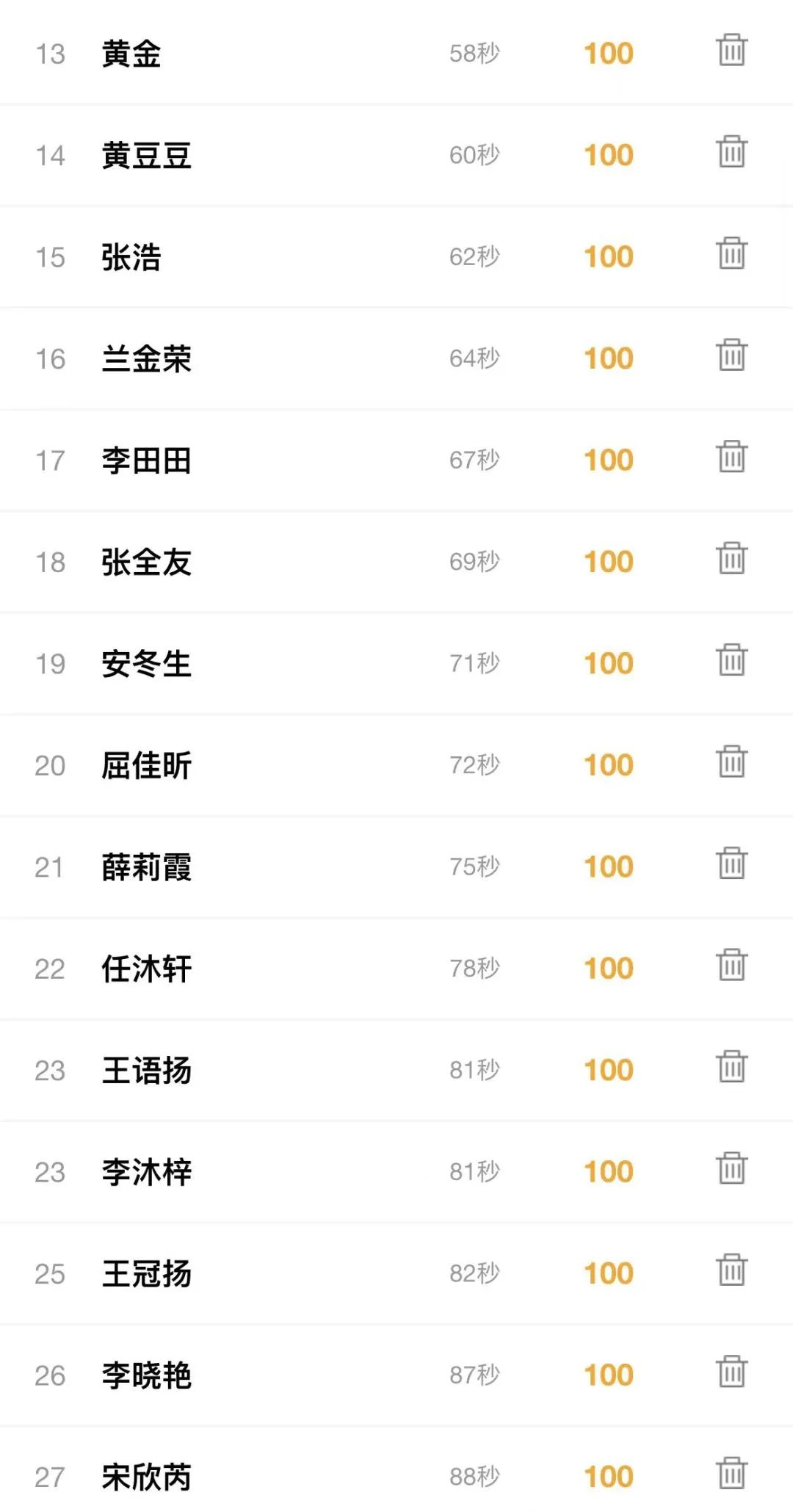Delete 薛莉霞's entry
Image resolution: width=793 pixels, height=1512 pixels.
(731, 864)
